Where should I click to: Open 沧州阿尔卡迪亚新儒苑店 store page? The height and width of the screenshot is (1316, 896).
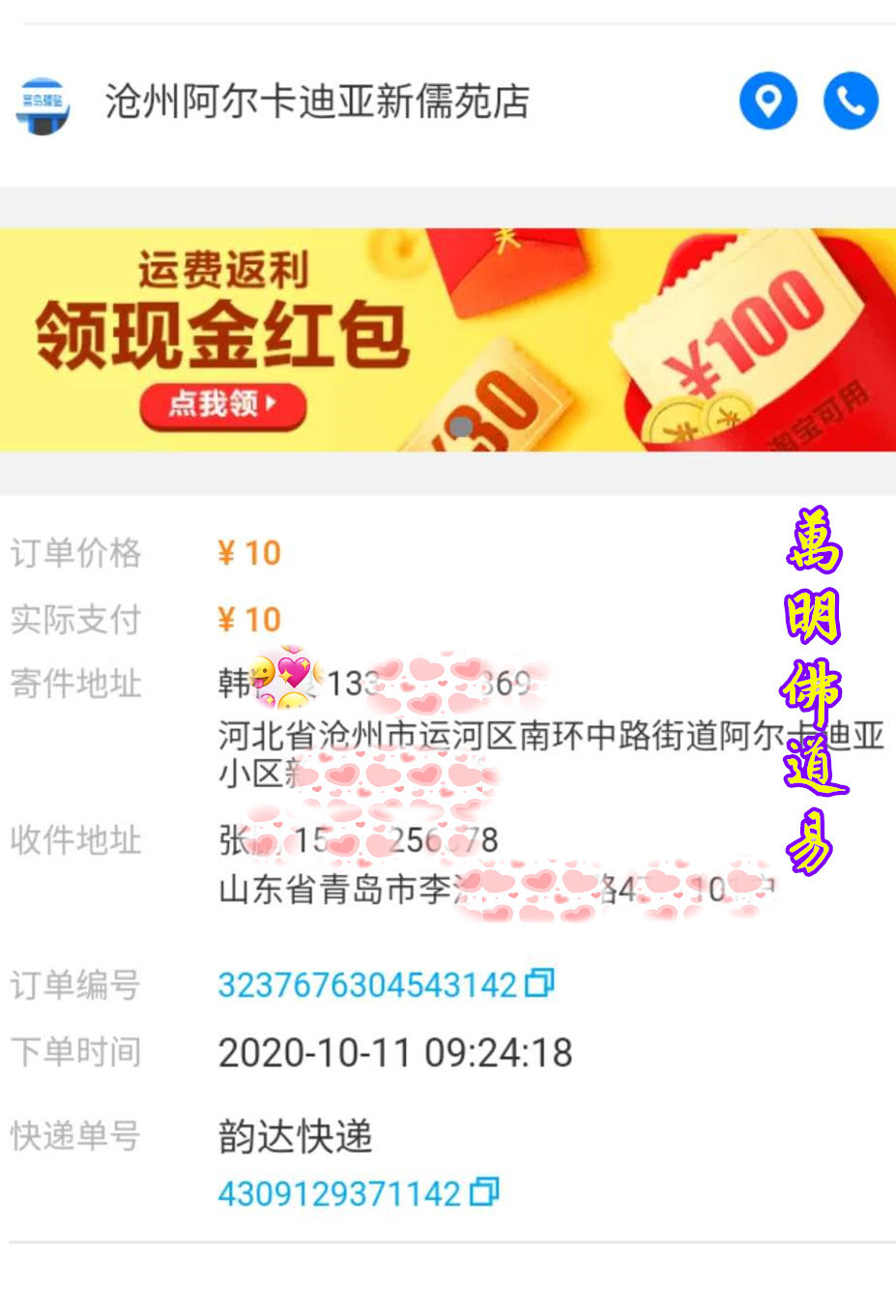(317, 102)
